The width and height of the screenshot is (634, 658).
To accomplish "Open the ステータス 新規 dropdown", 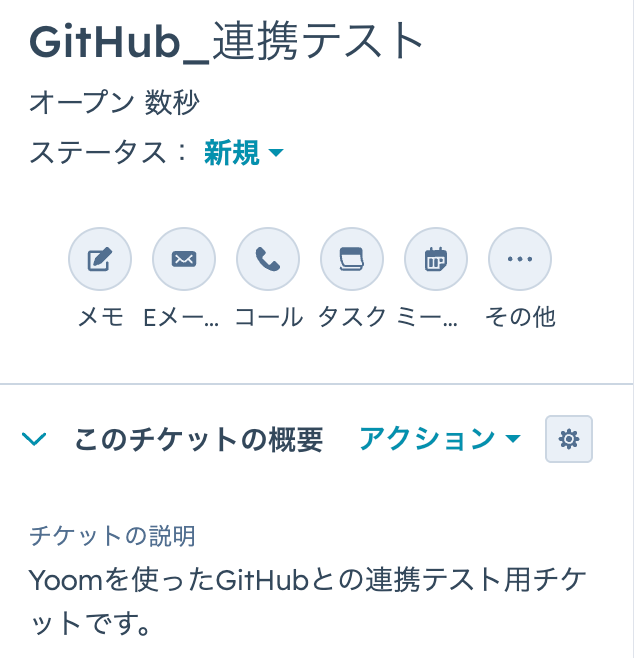I will pyautogui.click(x=244, y=153).
